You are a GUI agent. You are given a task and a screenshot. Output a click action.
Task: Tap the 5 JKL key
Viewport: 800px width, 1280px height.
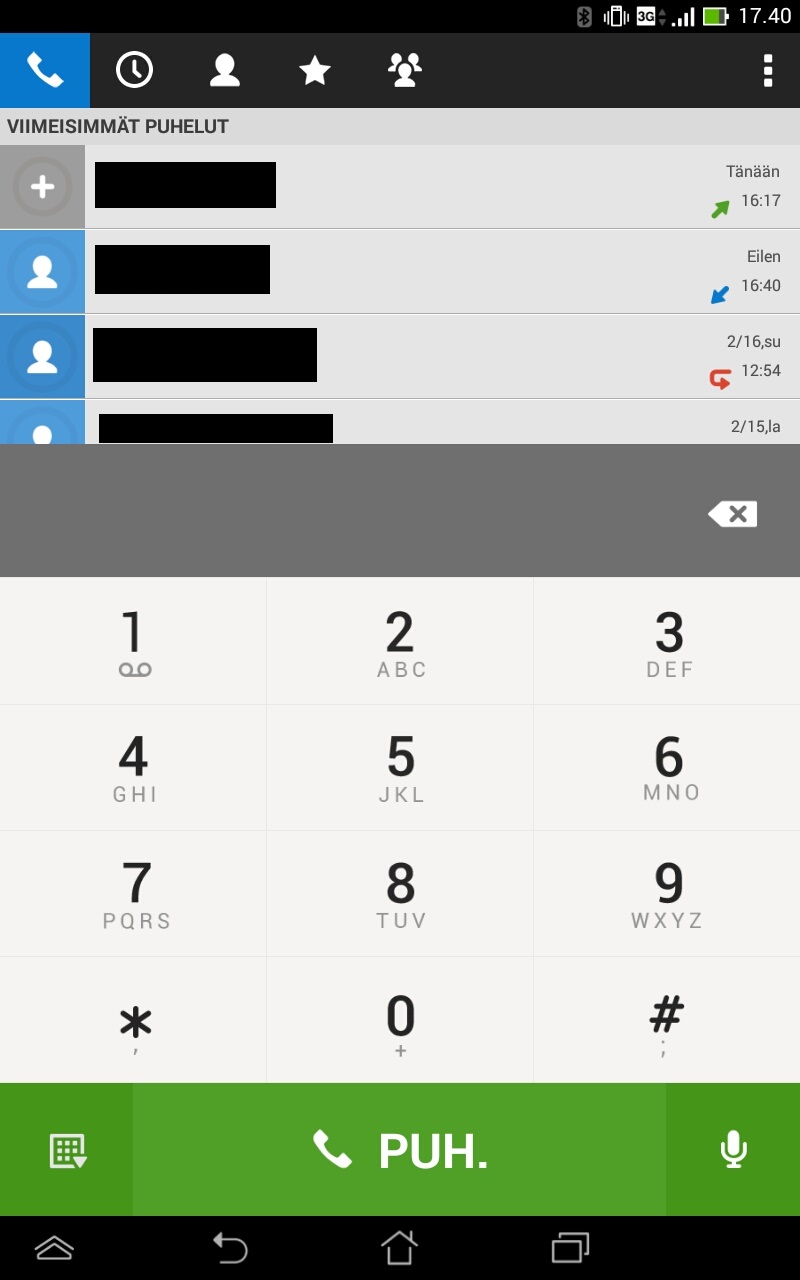(400, 767)
